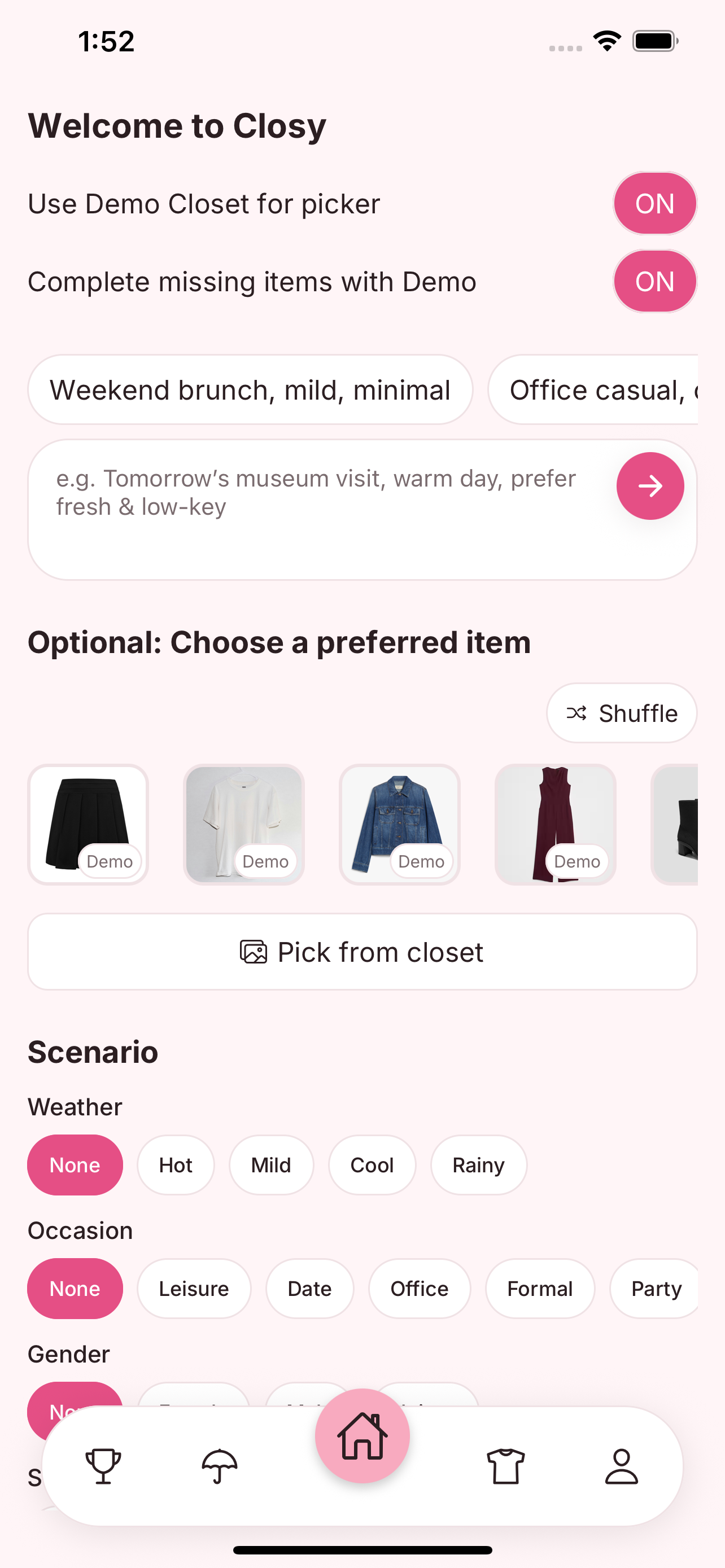Select Formal occasion
This screenshot has height=1568, width=725.
tap(539, 1288)
